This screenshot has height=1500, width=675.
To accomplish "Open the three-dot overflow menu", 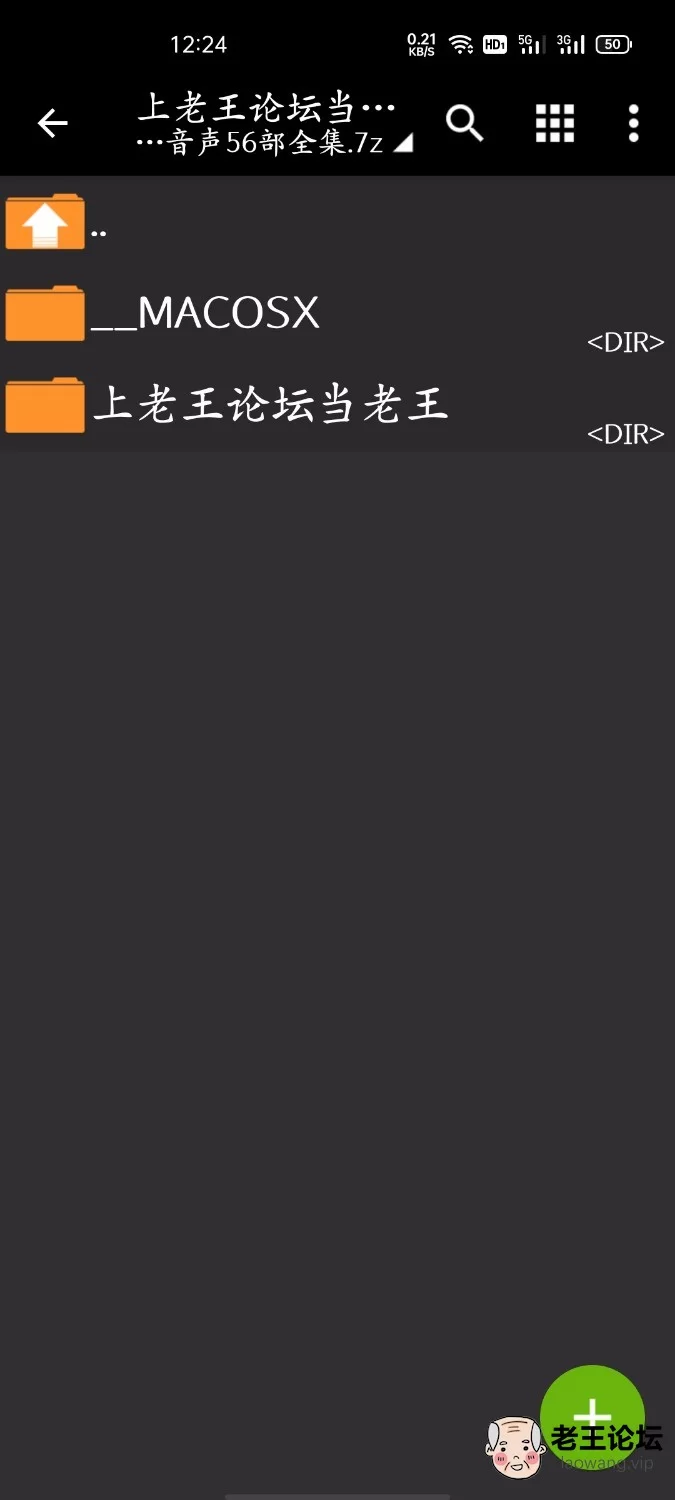I will pos(633,123).
